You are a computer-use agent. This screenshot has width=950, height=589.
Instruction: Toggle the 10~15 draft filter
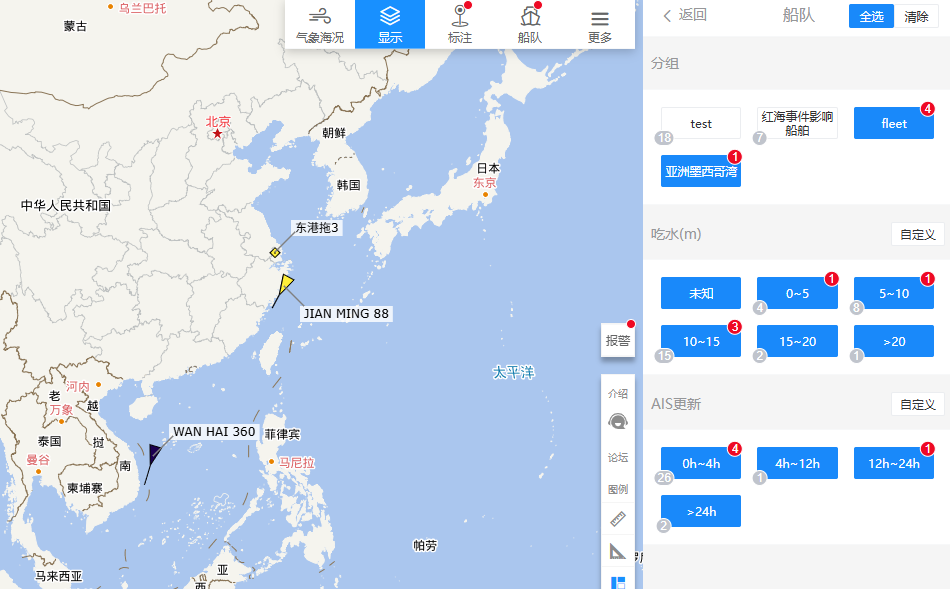tap(701, 341)
